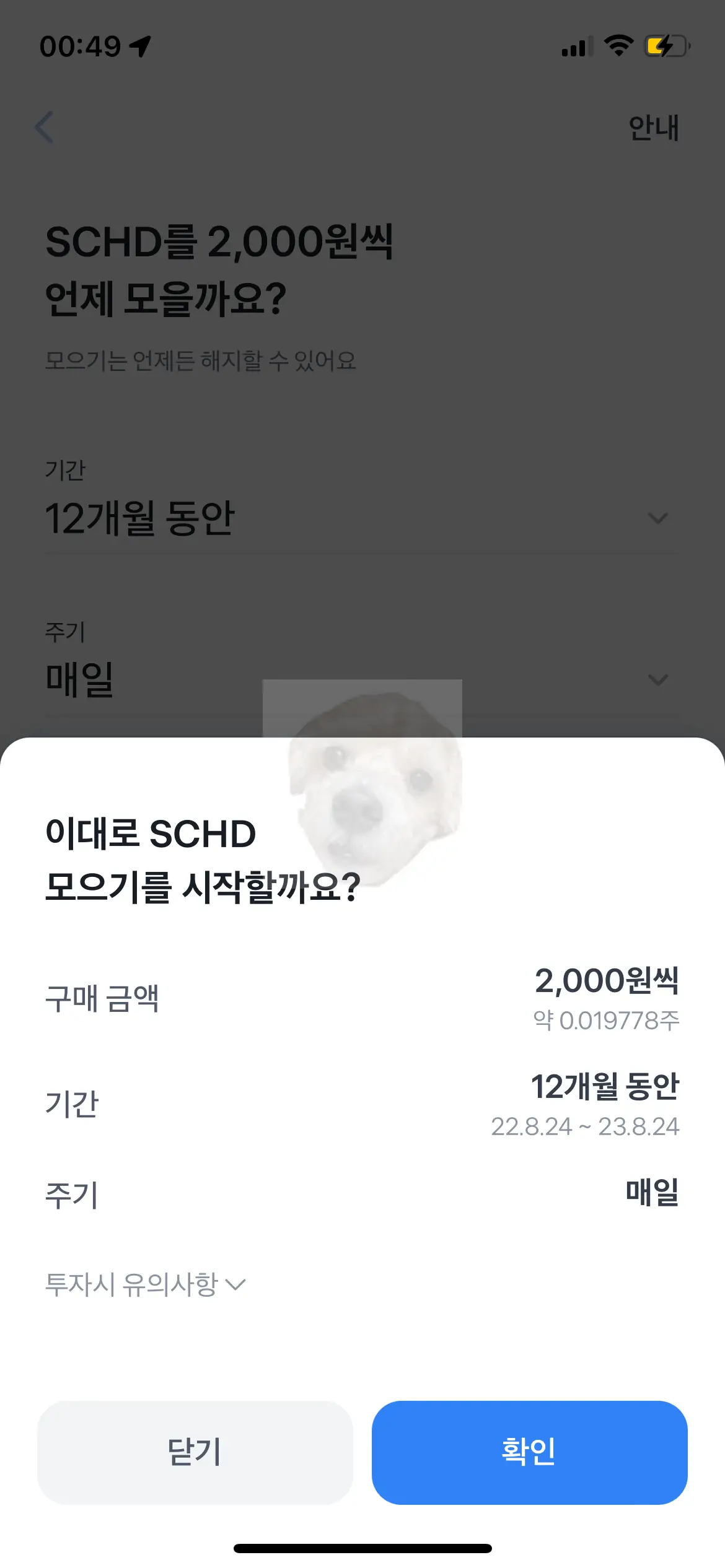Tap the dog face image on the sheet
Viewport: 725px width, 1568px height.
(372, 799)
